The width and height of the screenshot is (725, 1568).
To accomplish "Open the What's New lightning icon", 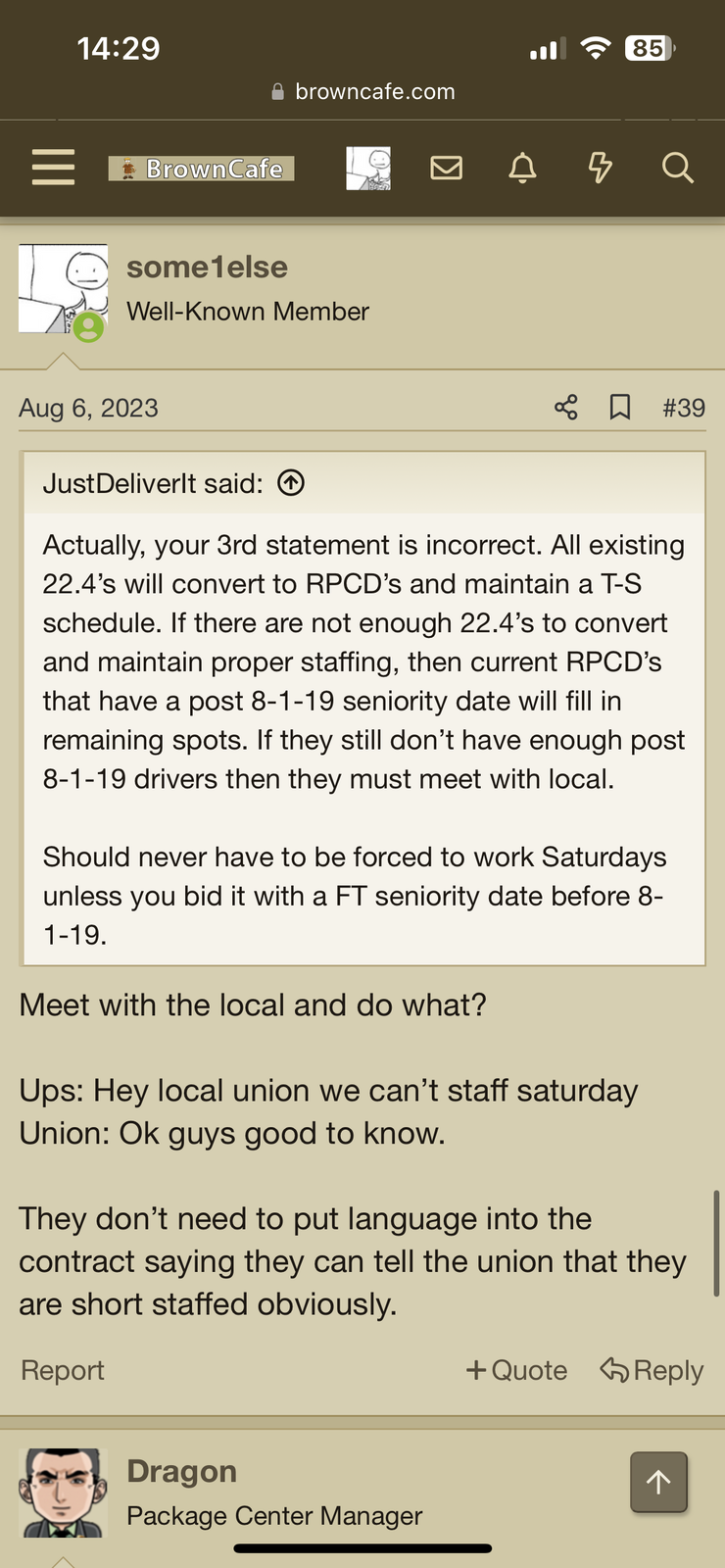I will [x=601, y=169].
